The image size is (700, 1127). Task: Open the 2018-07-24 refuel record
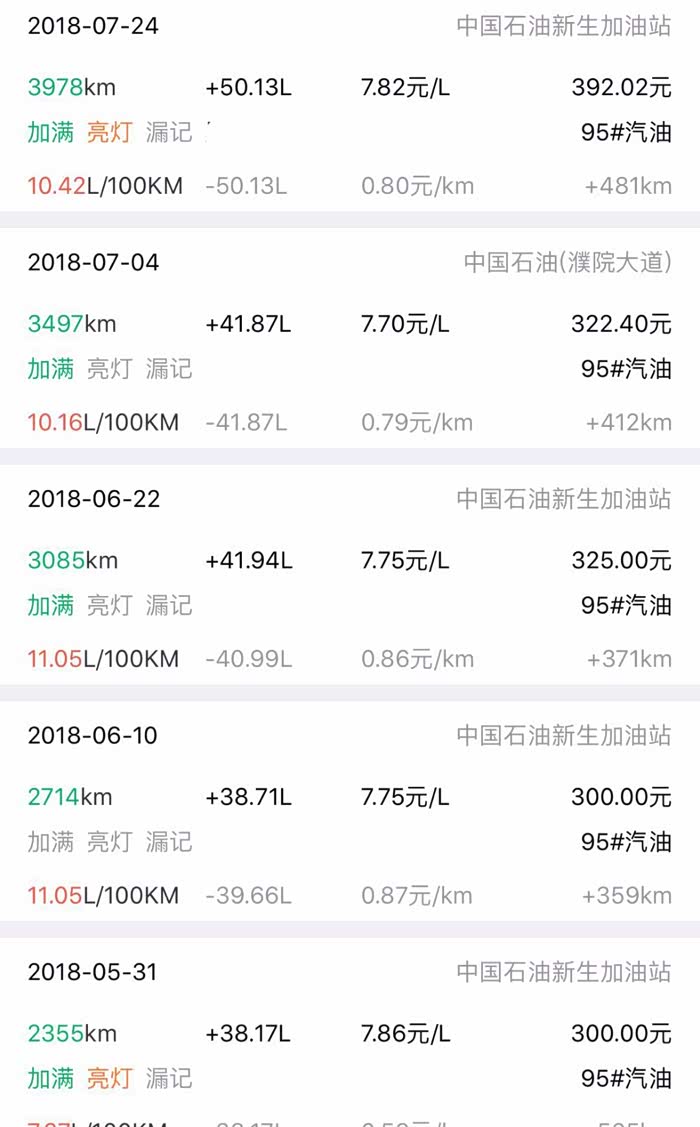tap(350, 105)
